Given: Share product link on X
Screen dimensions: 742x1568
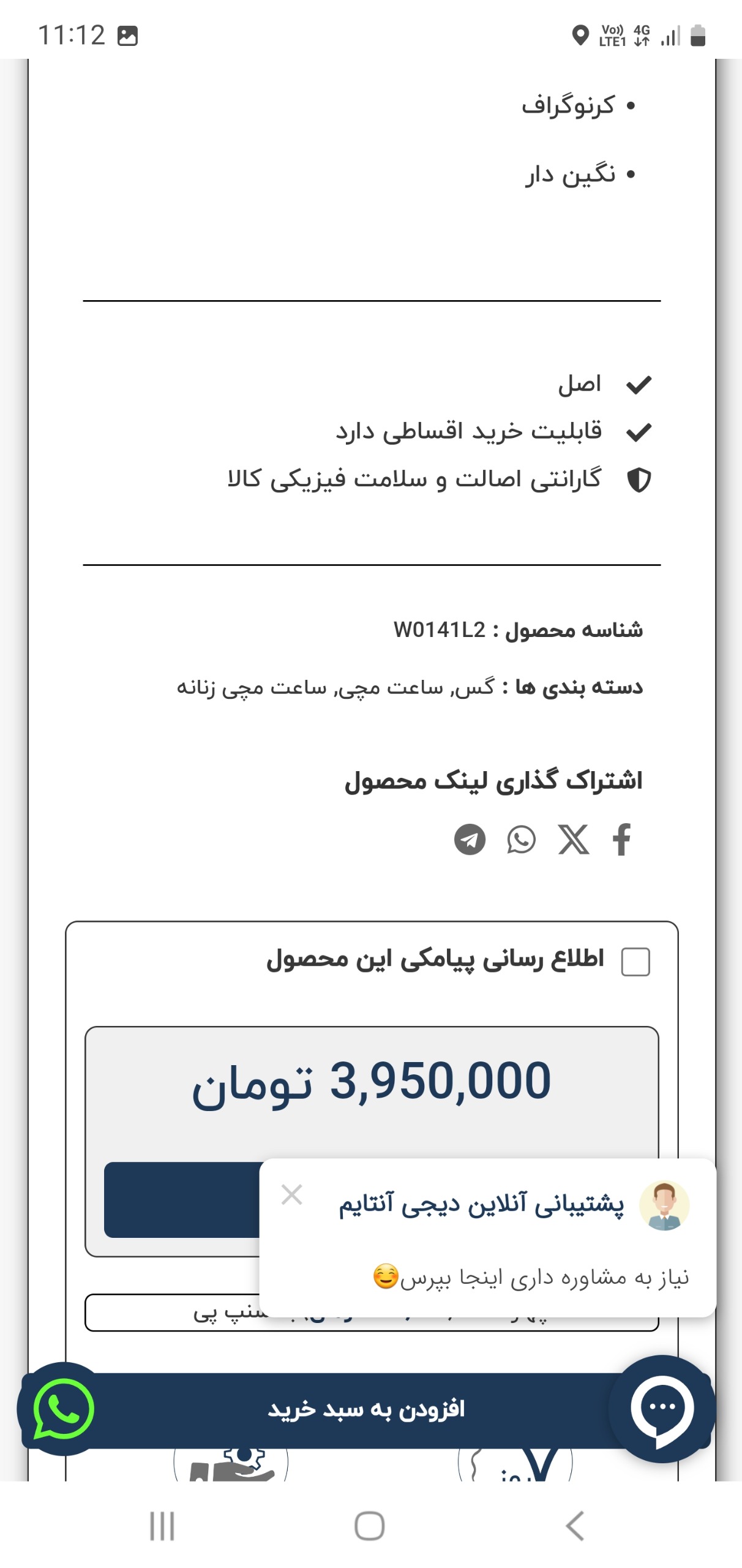Looking at the screenshot, I should point(574,839).
